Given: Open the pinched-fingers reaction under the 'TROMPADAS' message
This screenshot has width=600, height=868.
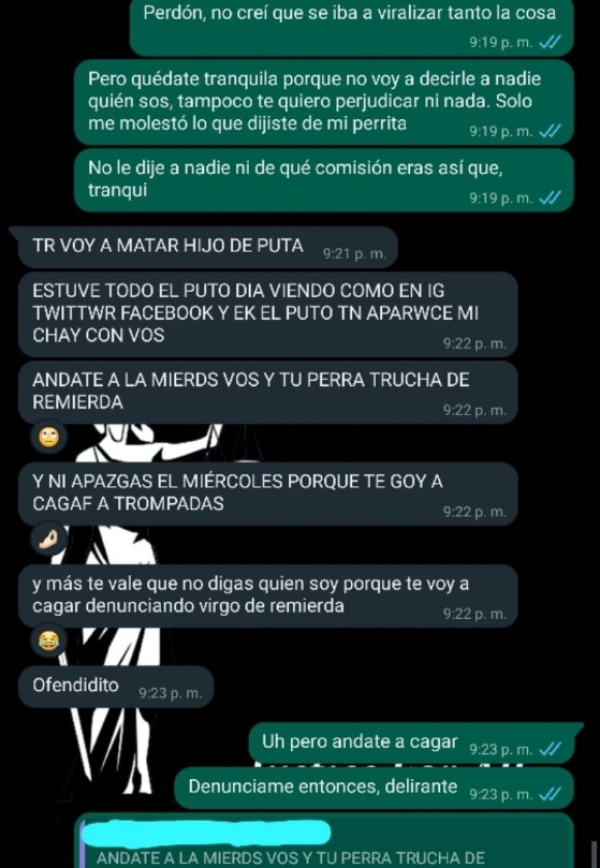Looking at the screenshot, I should point(47,539).
